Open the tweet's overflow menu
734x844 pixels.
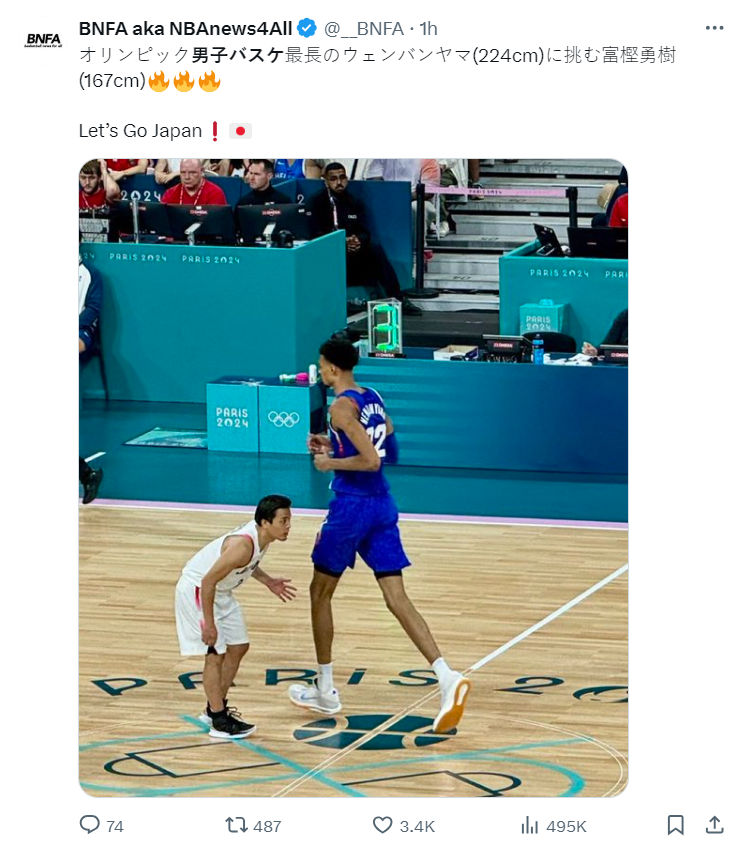714,28
